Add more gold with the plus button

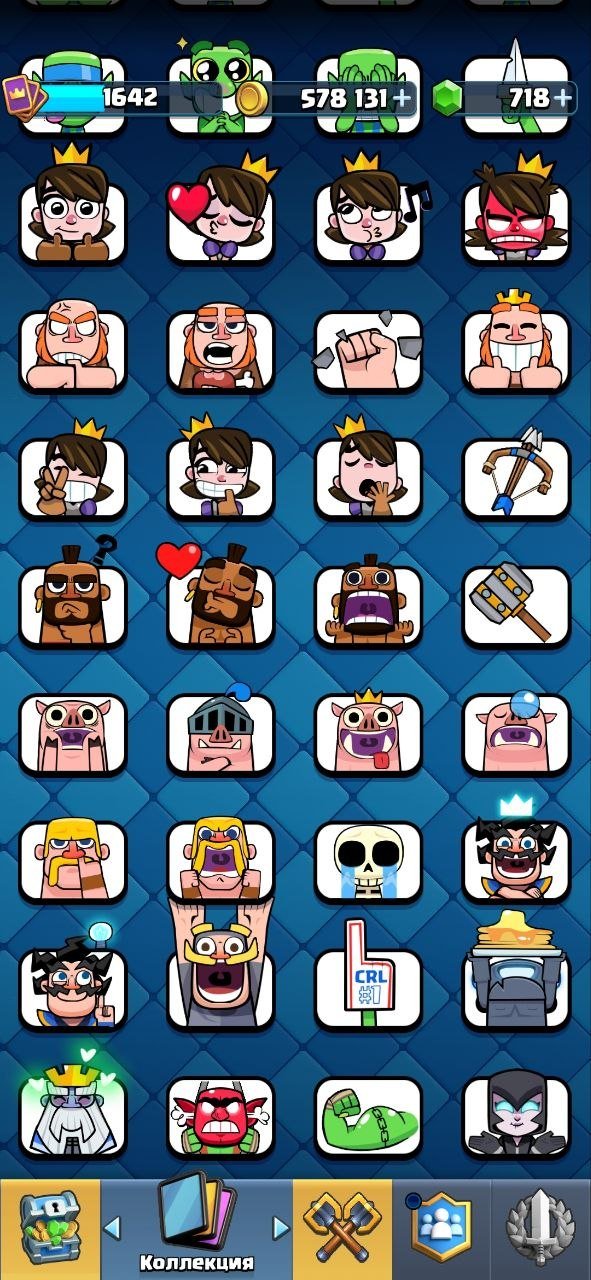(402, 97)
